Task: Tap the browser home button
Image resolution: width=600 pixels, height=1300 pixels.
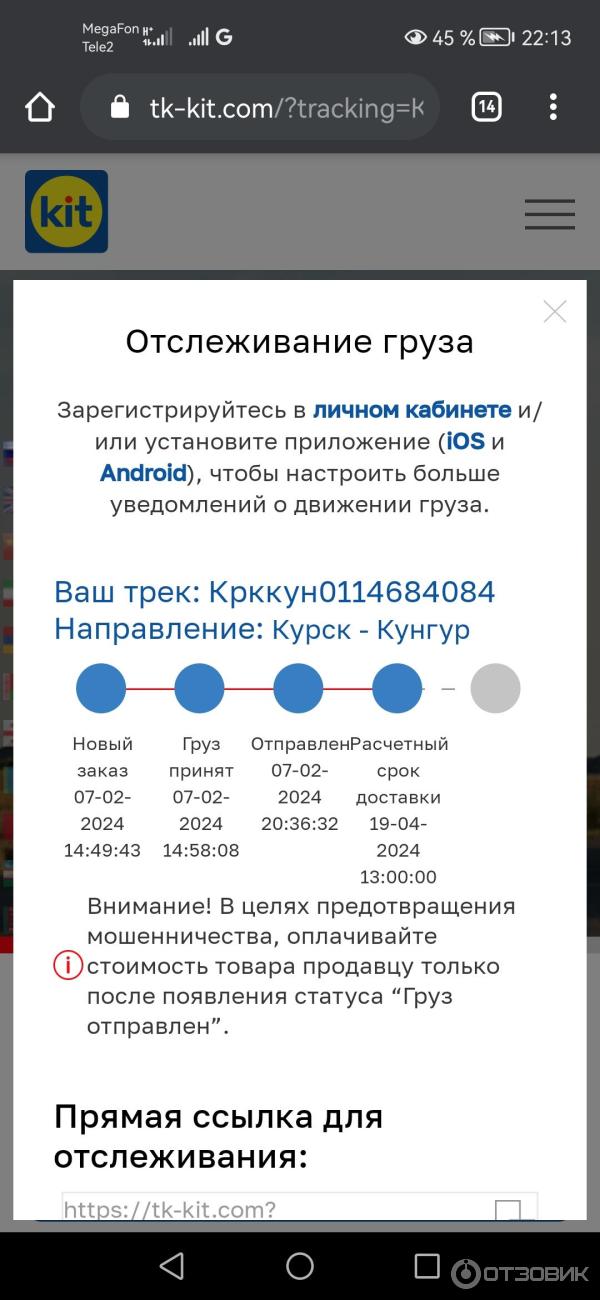Action: [40, 107]
